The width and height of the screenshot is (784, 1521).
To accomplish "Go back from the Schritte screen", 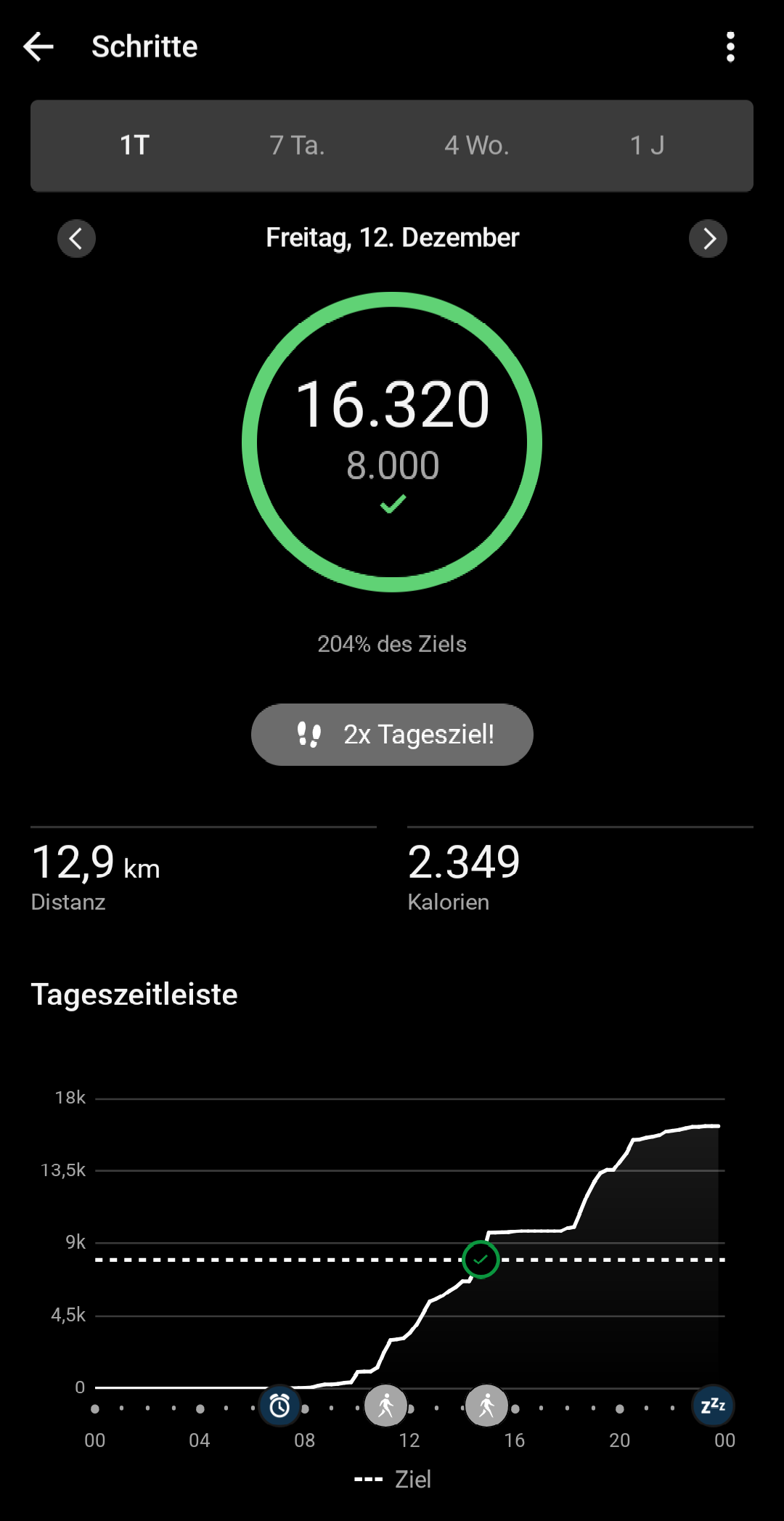I will [x=38, y=47].
